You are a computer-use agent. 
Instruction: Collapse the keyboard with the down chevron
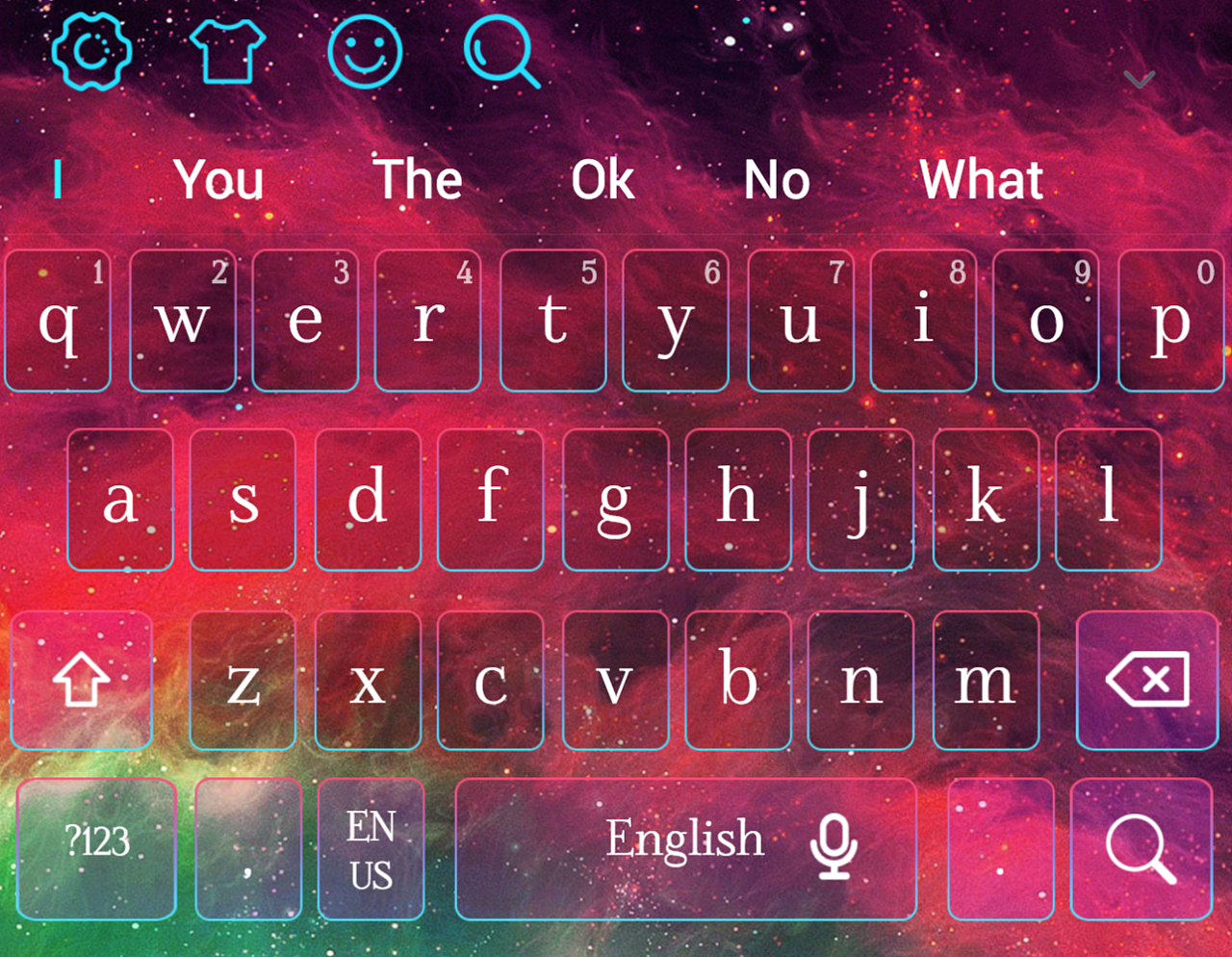pos(1139,80)
